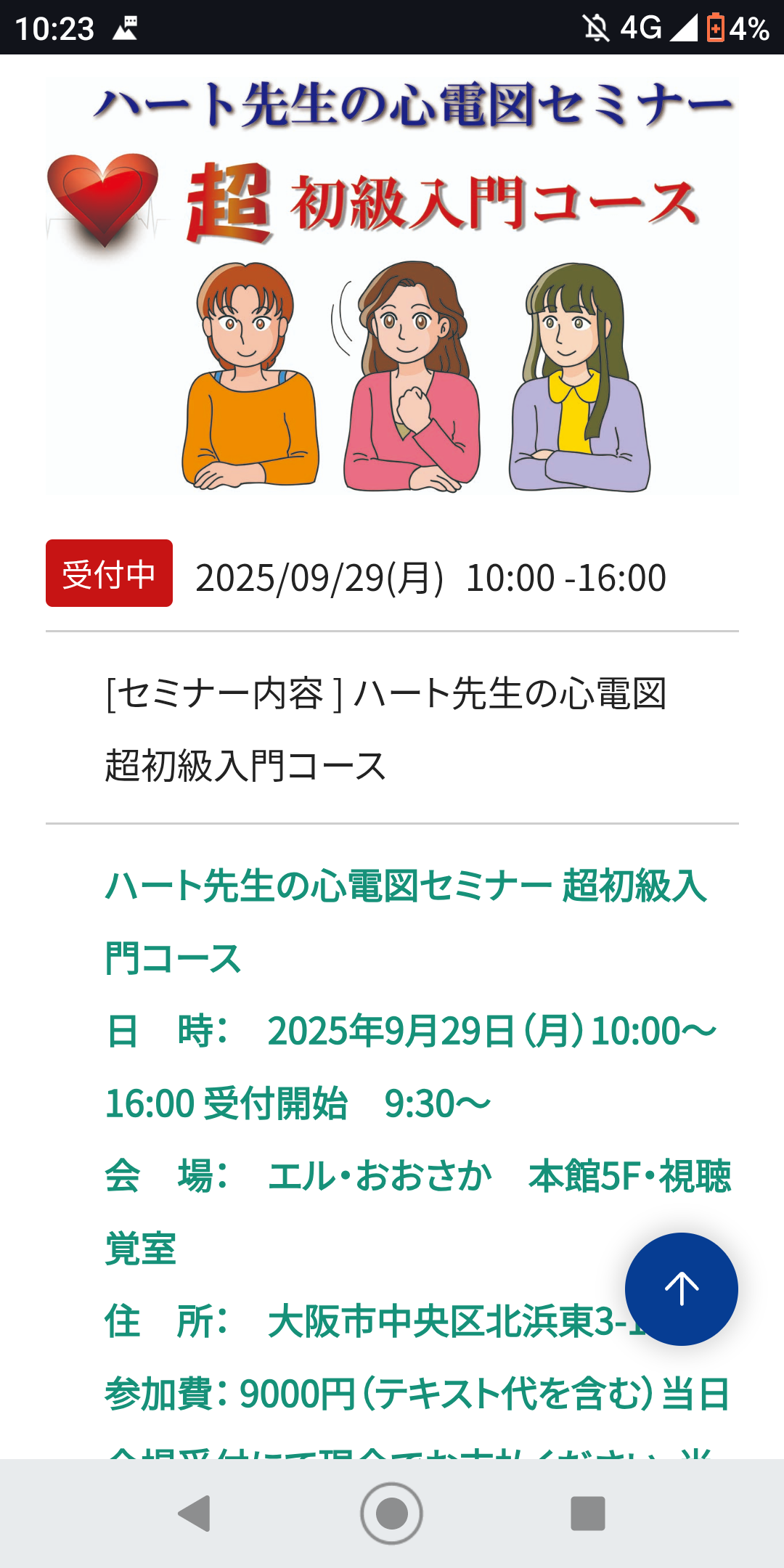Open recent apps with the square button
Viewport: 784px width, 1568px height.
(588, 1514)
